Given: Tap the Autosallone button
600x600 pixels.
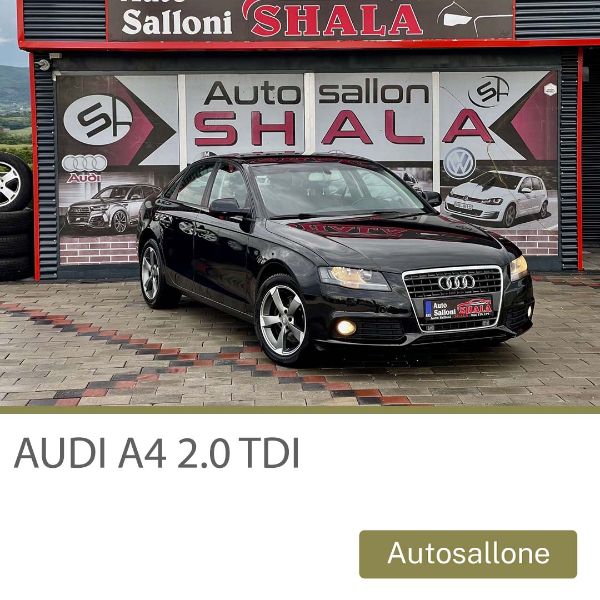Looking at the screenshot, I should click(468, 554).
